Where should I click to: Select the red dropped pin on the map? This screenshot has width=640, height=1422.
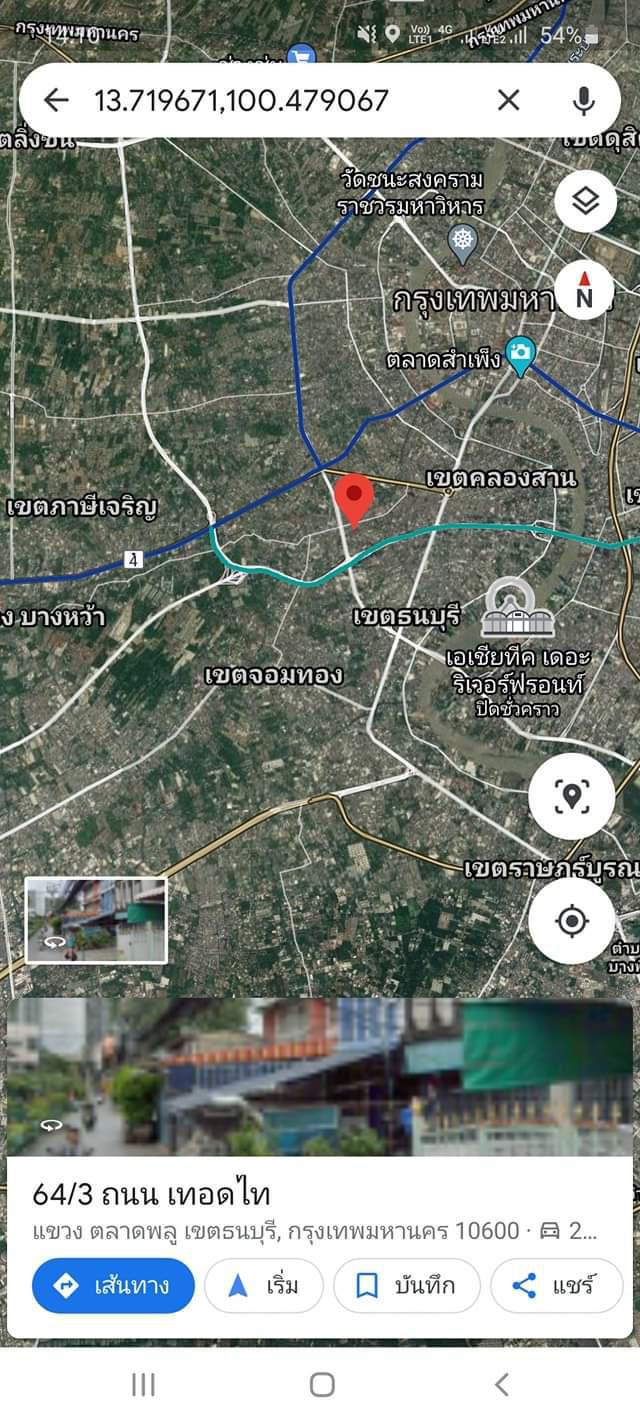tap(353, 500)
